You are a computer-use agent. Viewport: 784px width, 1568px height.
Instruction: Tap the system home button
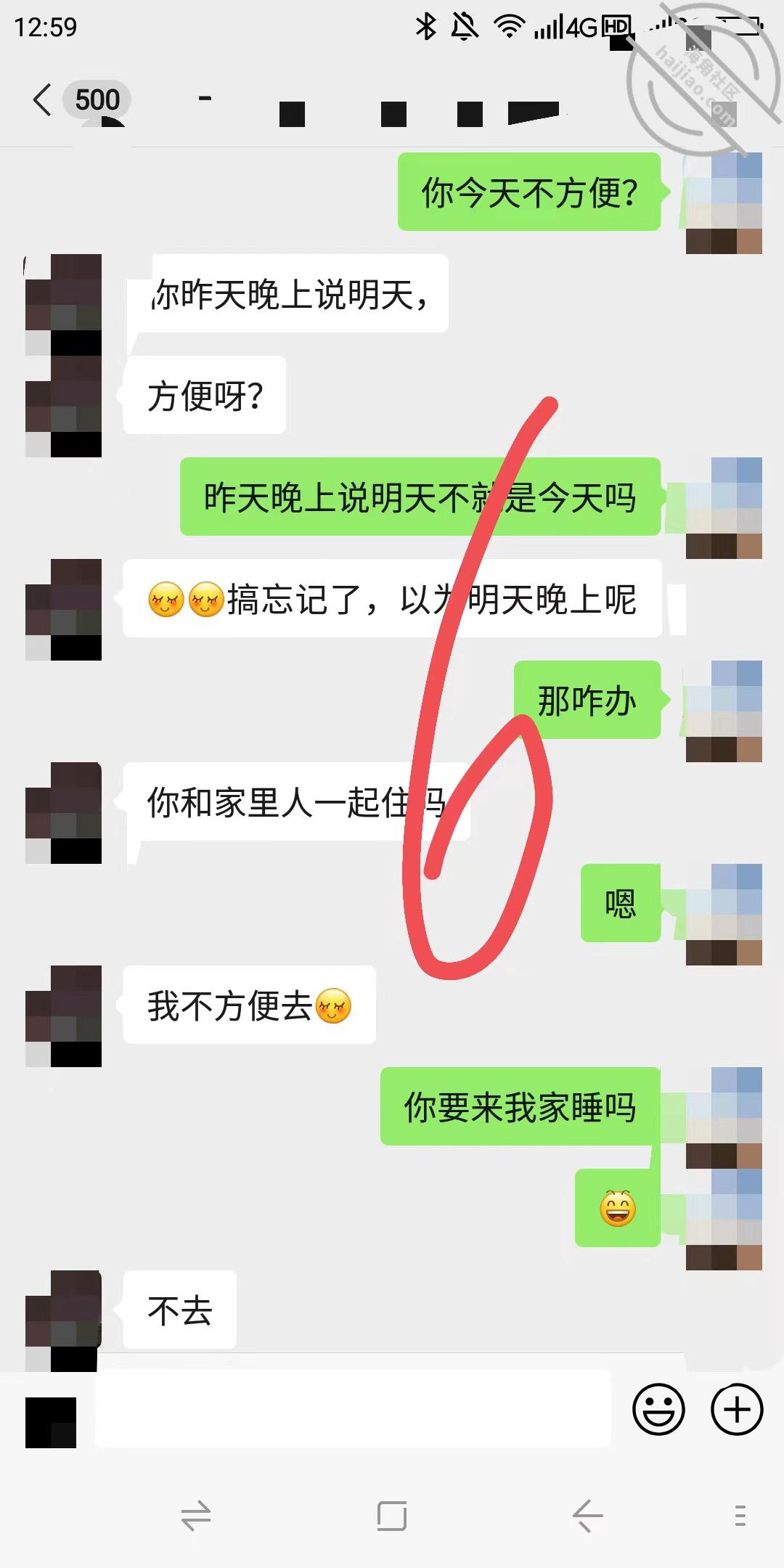392,1516
